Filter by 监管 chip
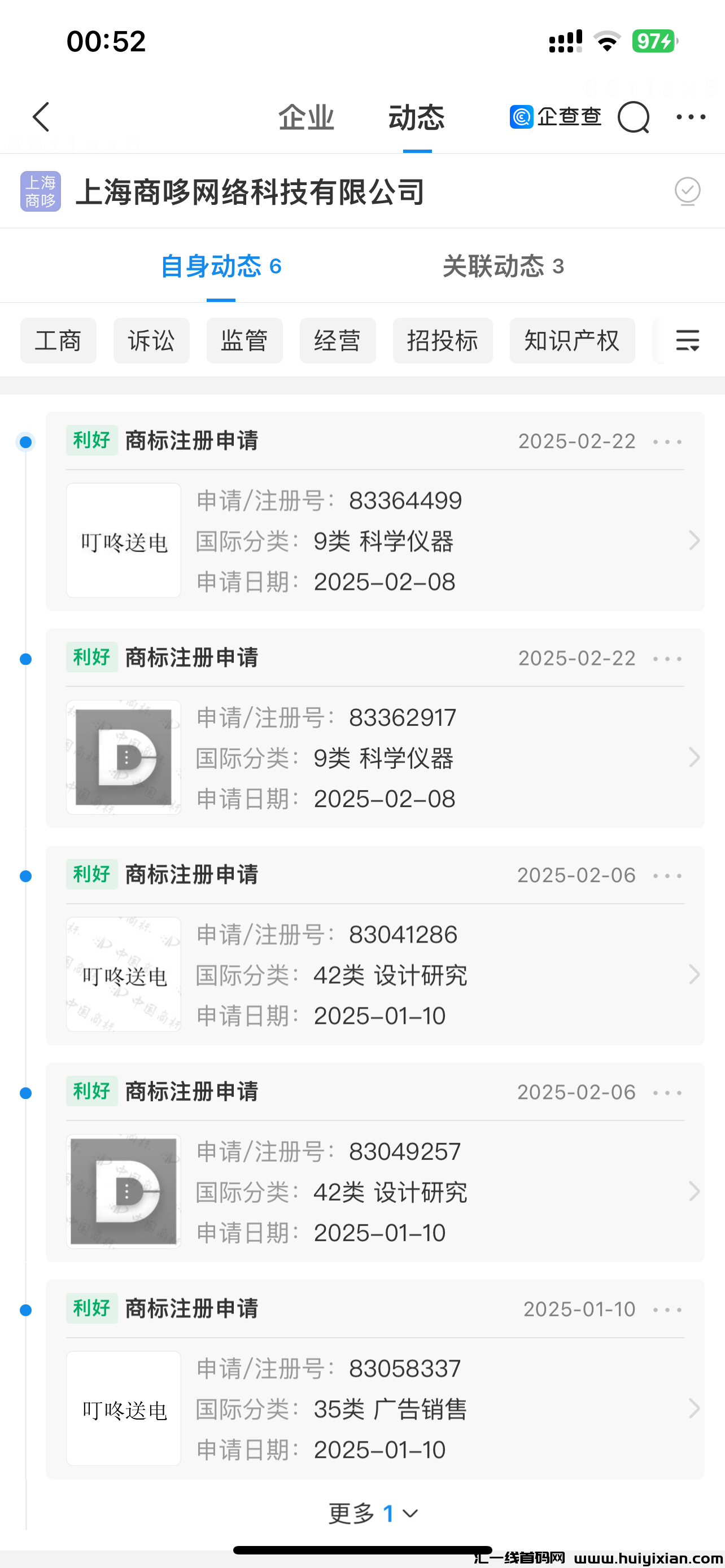725x1568 pixels. coord(244,341)
